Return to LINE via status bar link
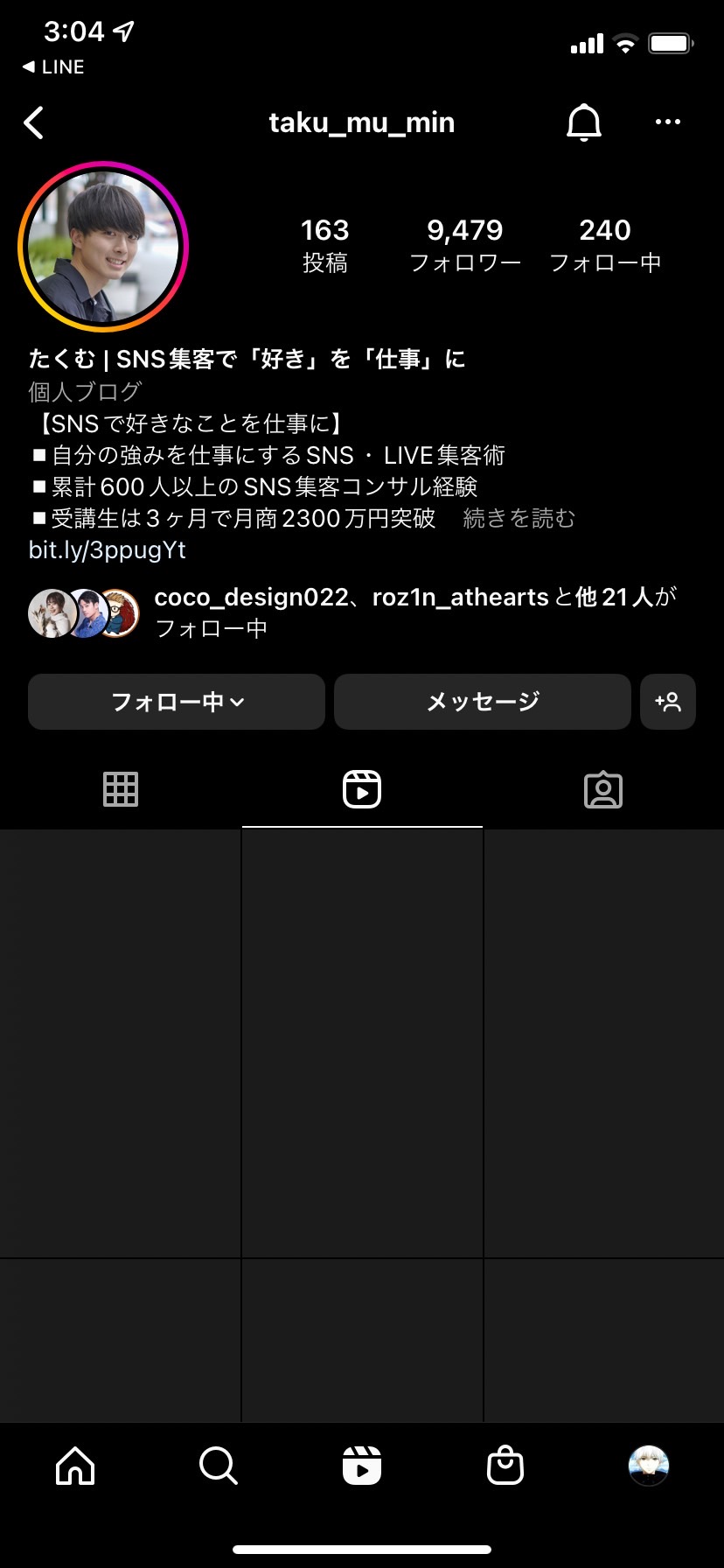This screenshot has height=1568, width=724. pyautogui.click(x=53, y=66)
